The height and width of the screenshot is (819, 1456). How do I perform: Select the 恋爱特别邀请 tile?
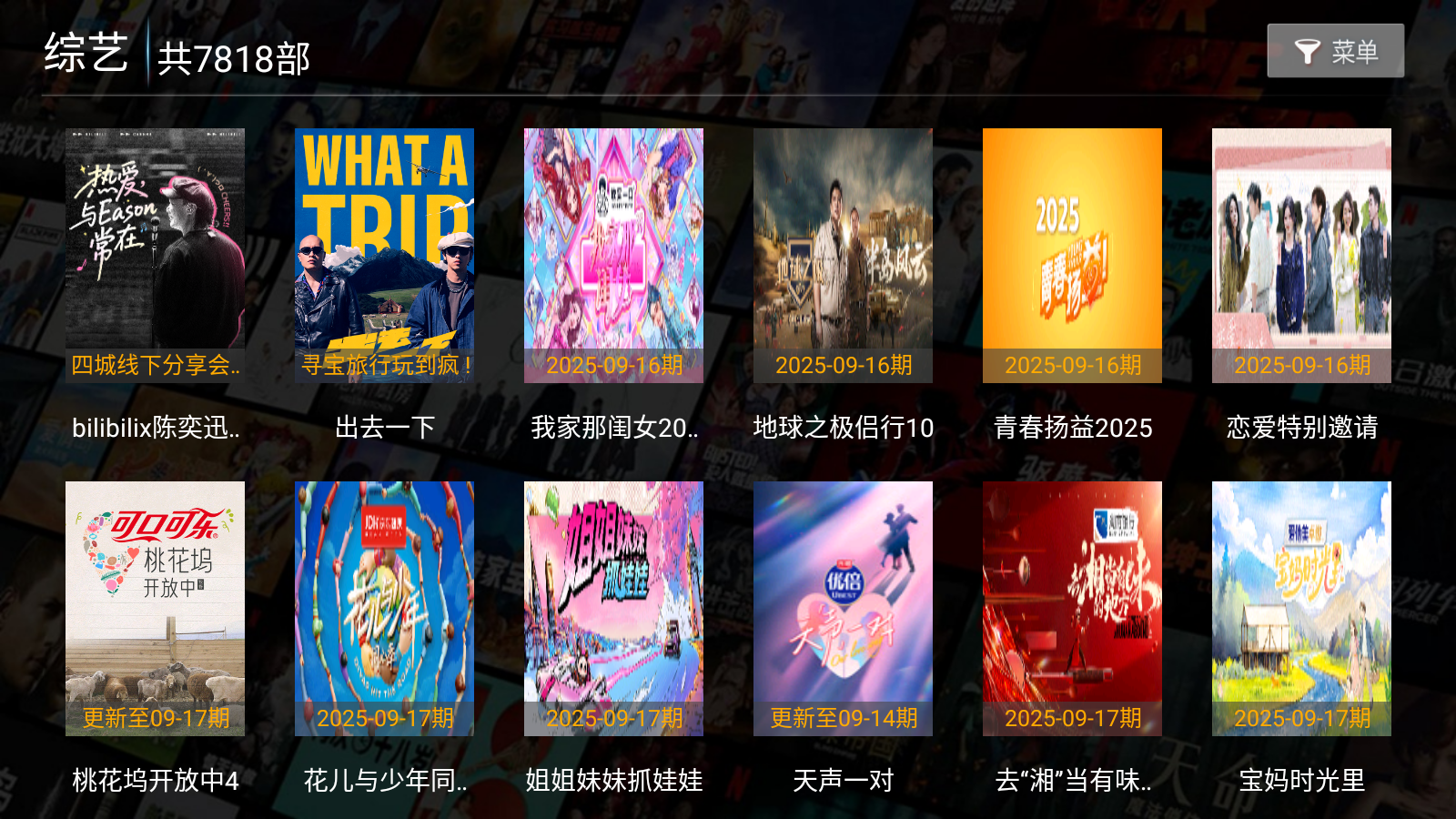pos(1301,255)
